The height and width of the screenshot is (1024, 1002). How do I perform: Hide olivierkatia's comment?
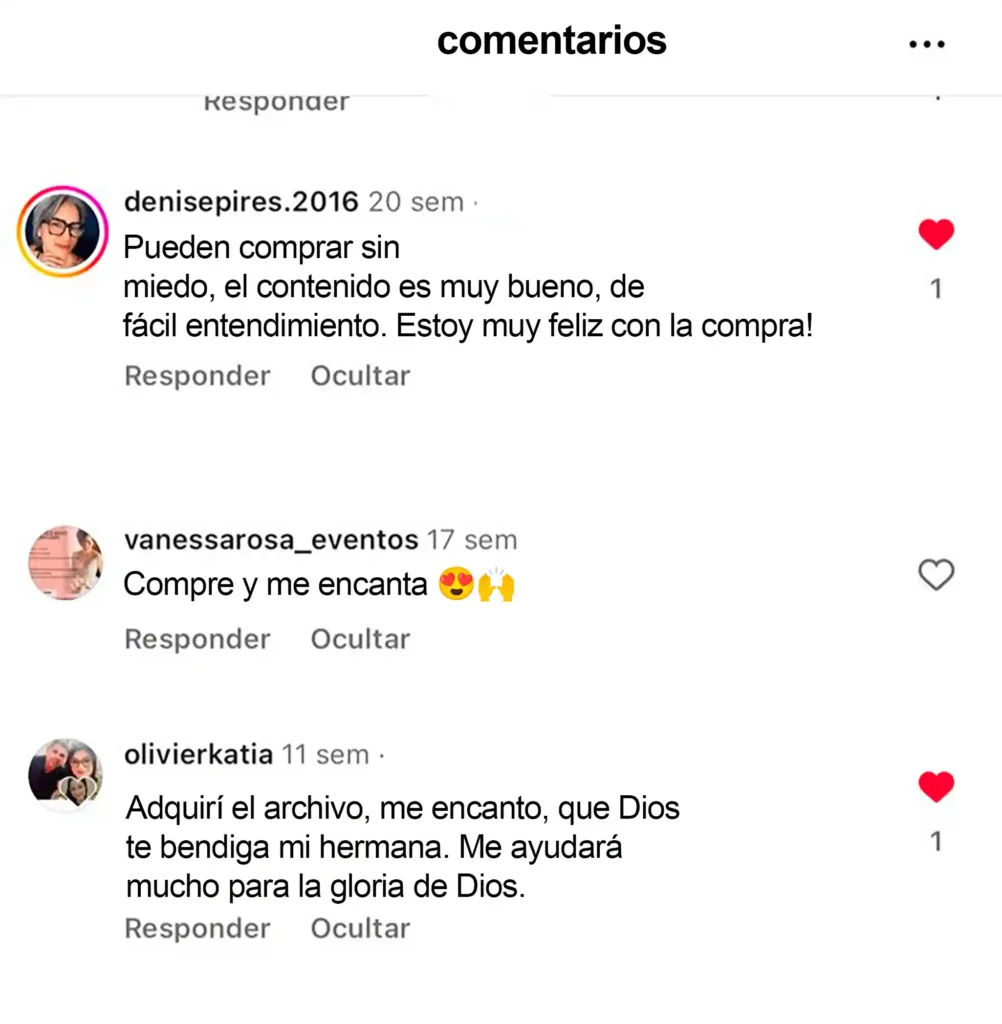click(360, 929)
